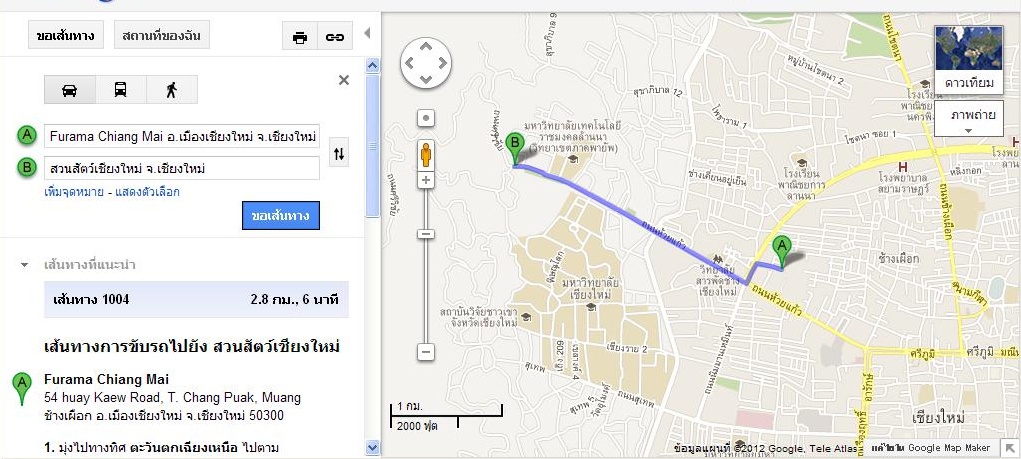Zoom out on the map with minus
The width and height of the screenshot is (1021, 459).
(x=426, y=352)
